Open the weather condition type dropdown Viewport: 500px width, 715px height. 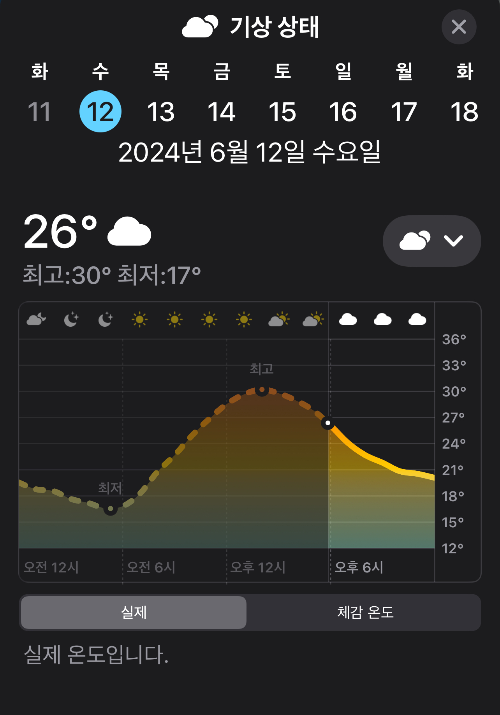click(x=432, y=241)
